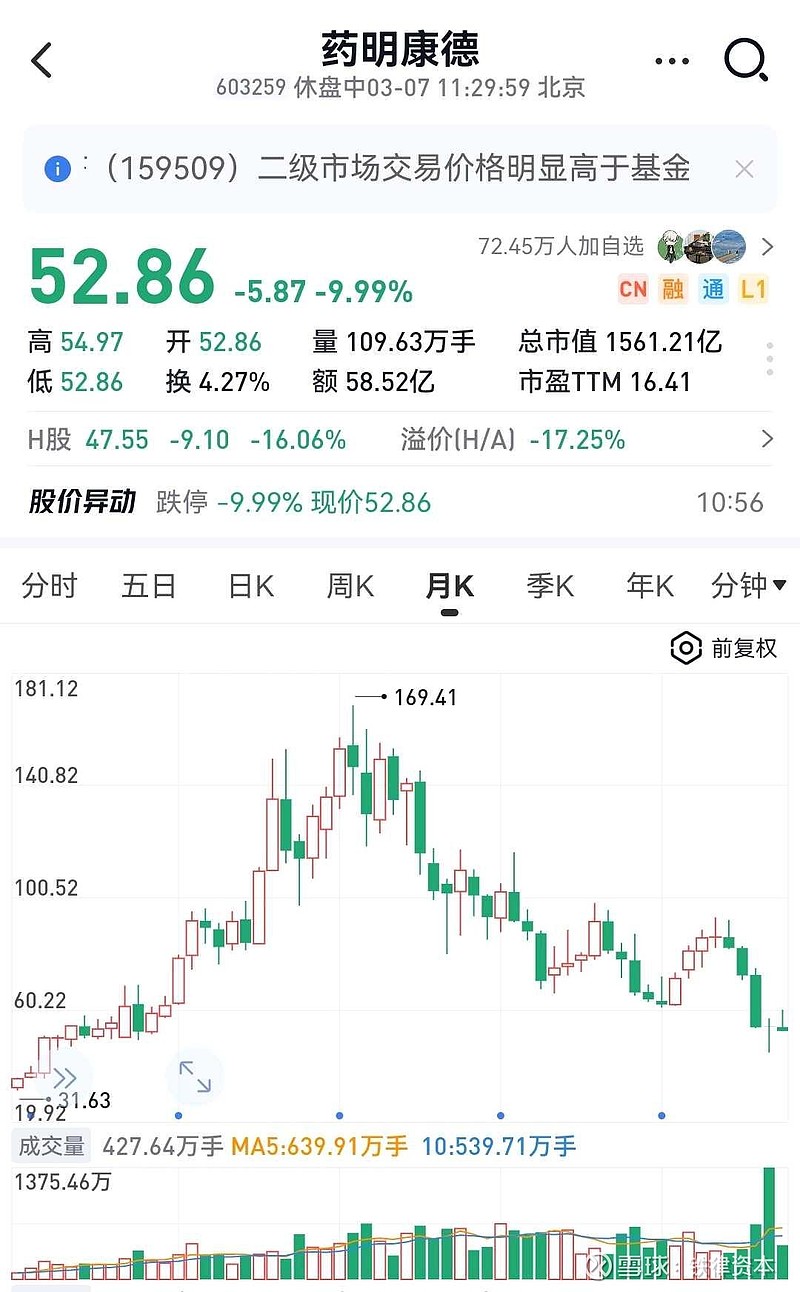Viewport: 800px width, 1292px height.
Task: Change the 前复权 adjustment setting
Action: pos(724,648)
